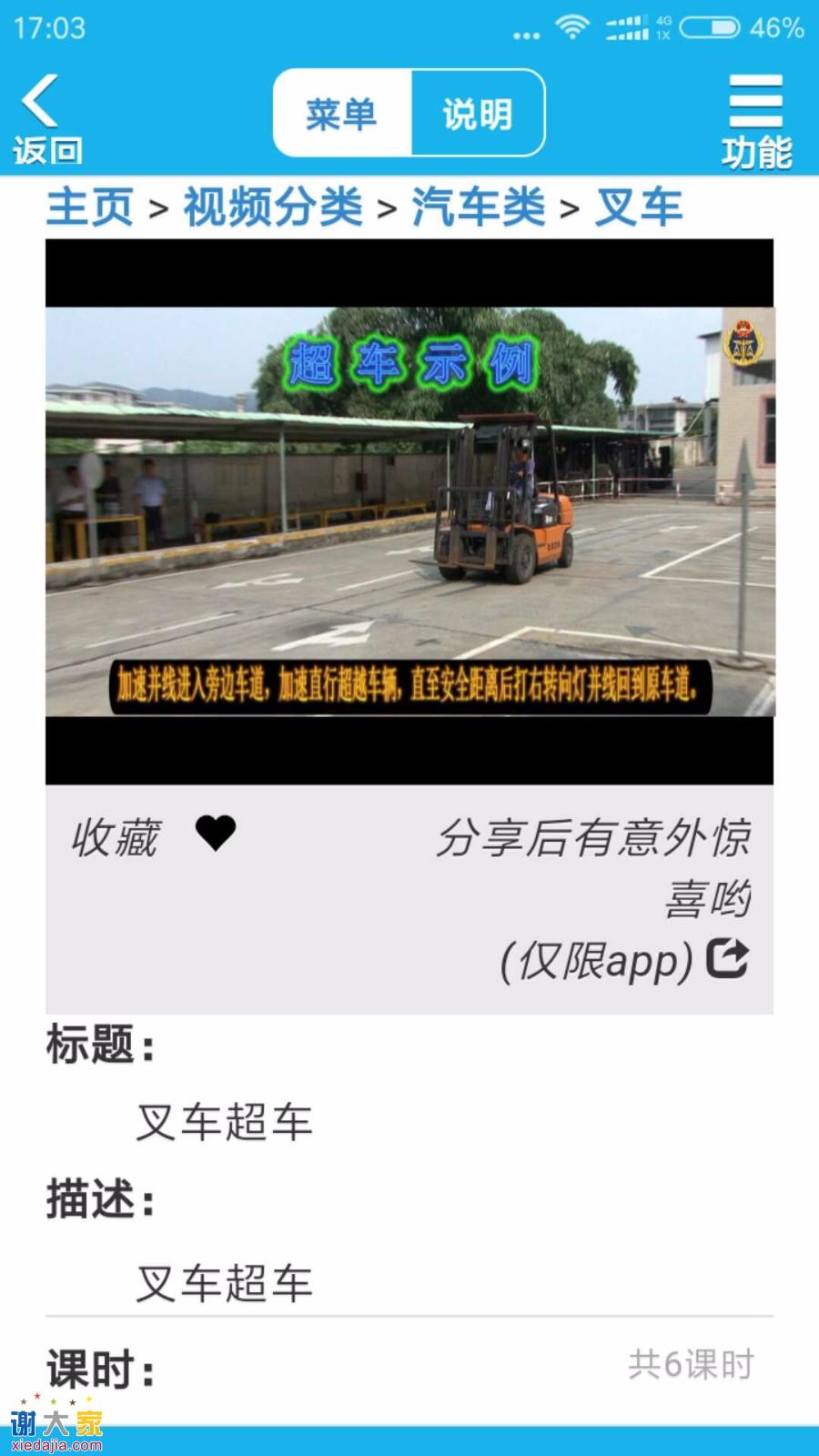Image resolution: width=819 pixels, height=1456 pixels.
Task: Share this video via share icon
Action: 727,958
